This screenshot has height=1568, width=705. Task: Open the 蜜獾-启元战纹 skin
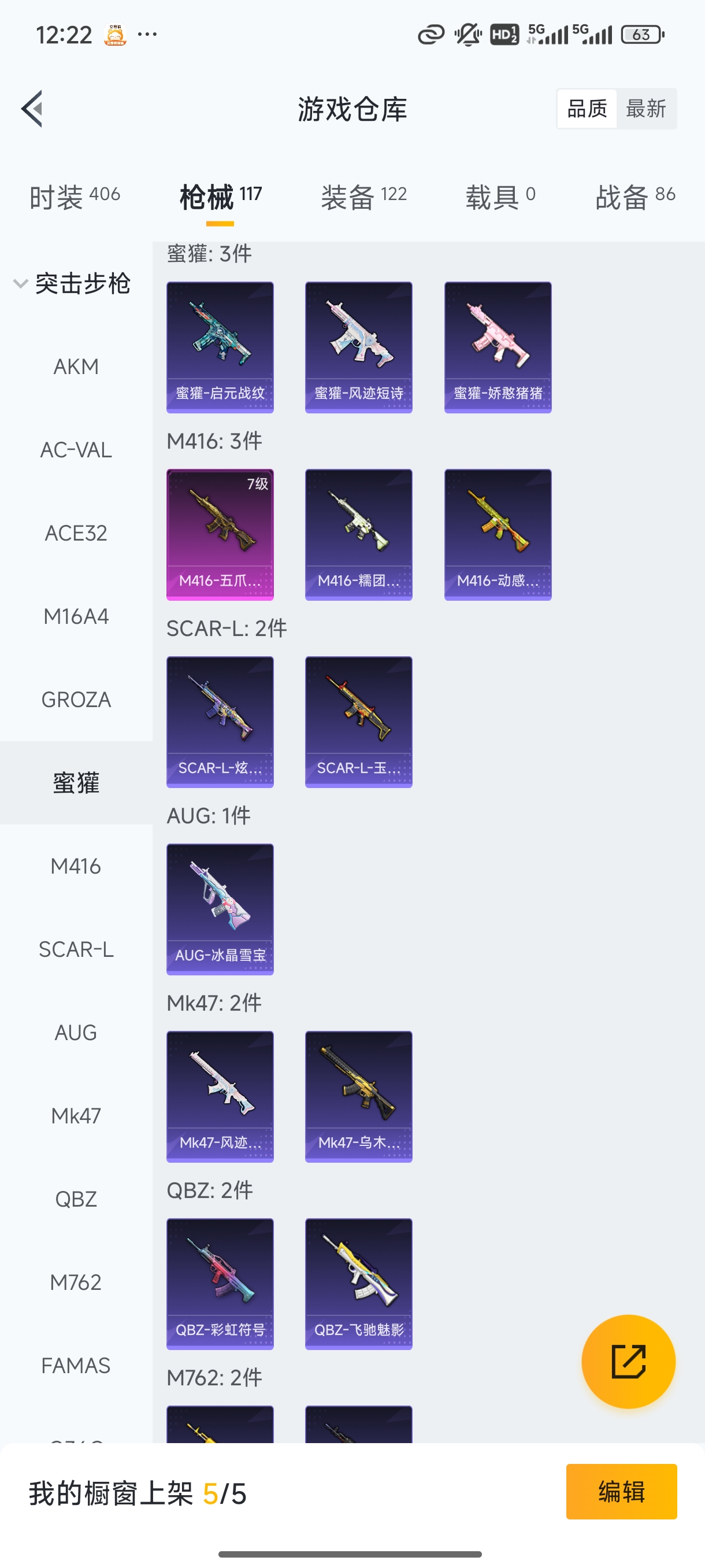(220, 347)
